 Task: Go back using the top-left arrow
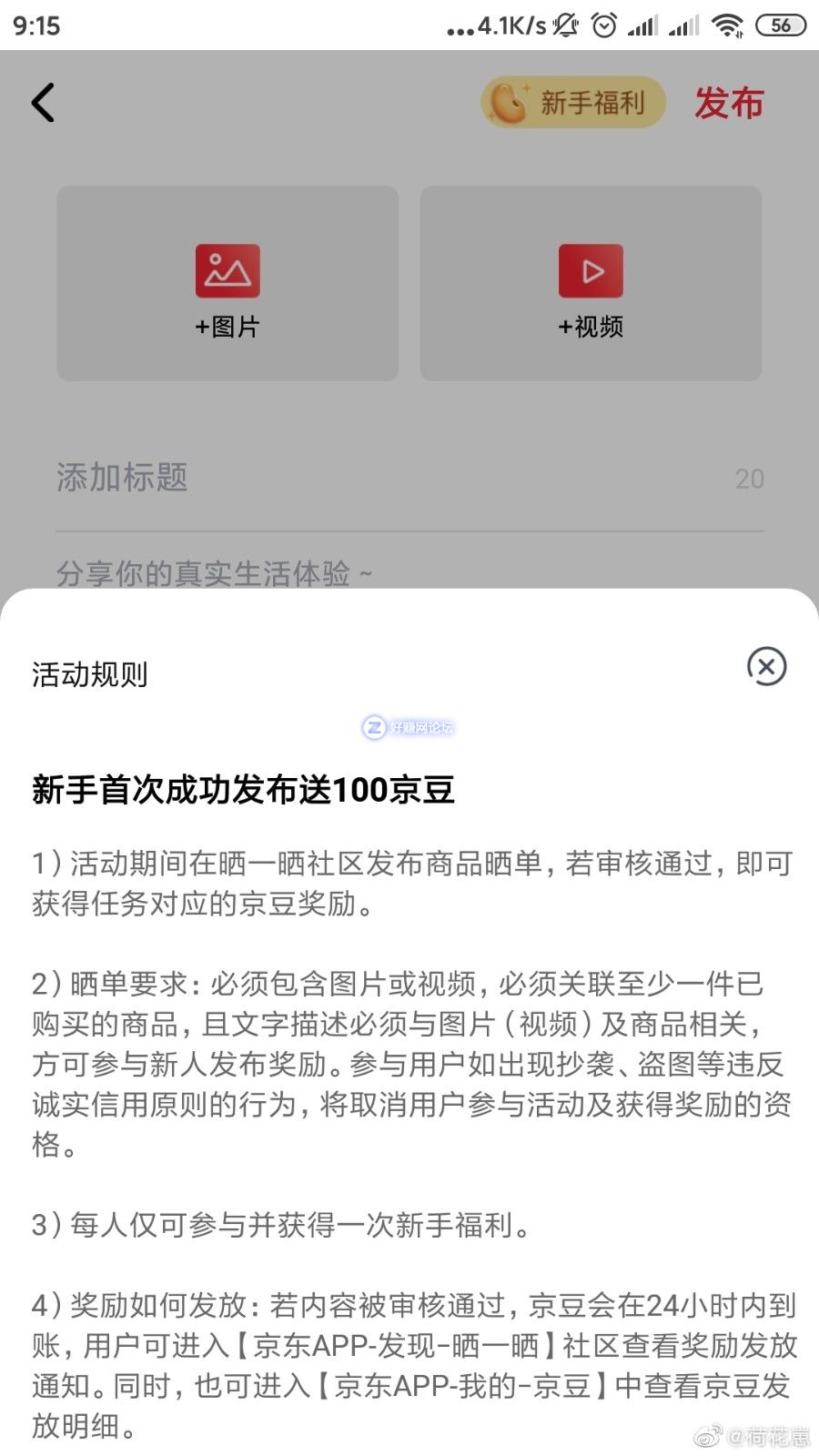[x=44, y=102]
